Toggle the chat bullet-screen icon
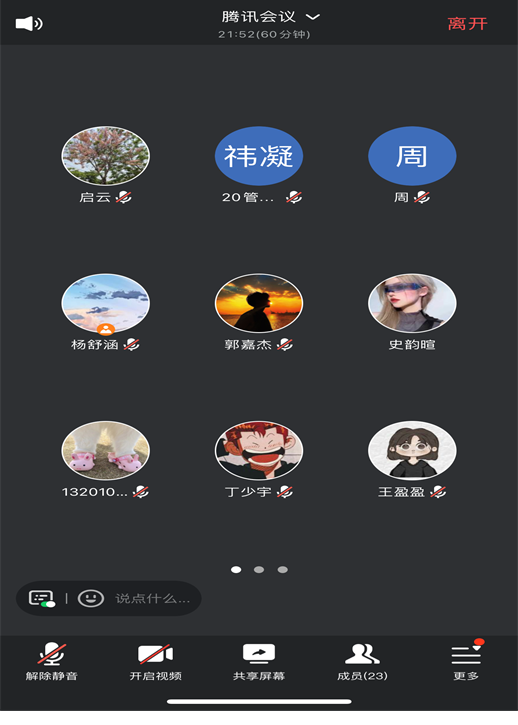Image resolution: width=518 pixels, height=725 pixels. (42, 598)
